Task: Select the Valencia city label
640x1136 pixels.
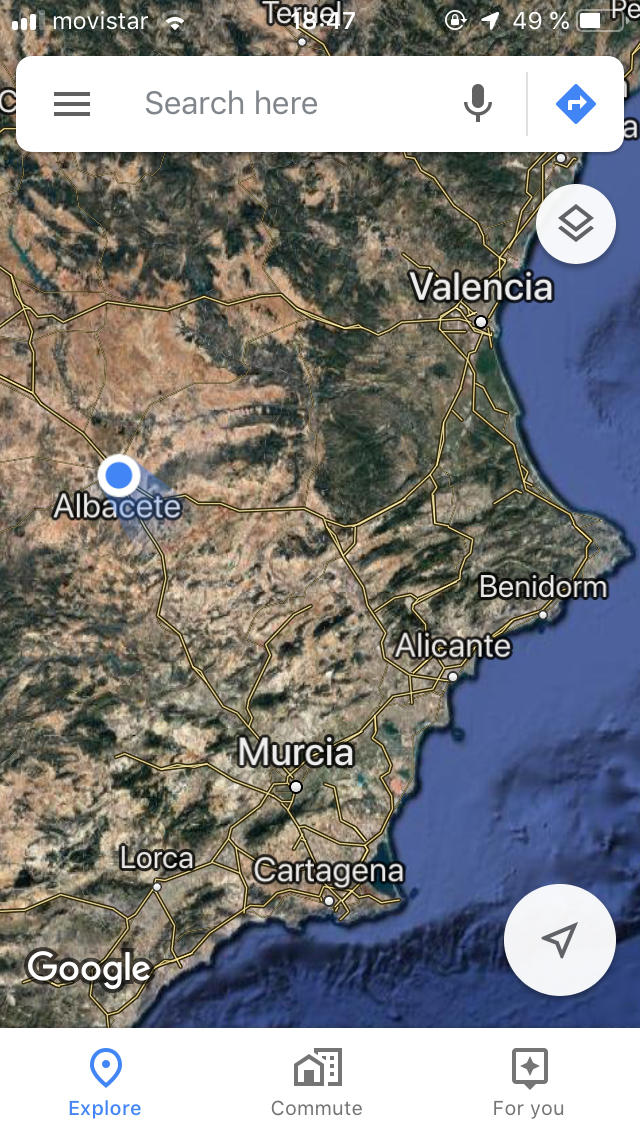Action: (481, 288)
